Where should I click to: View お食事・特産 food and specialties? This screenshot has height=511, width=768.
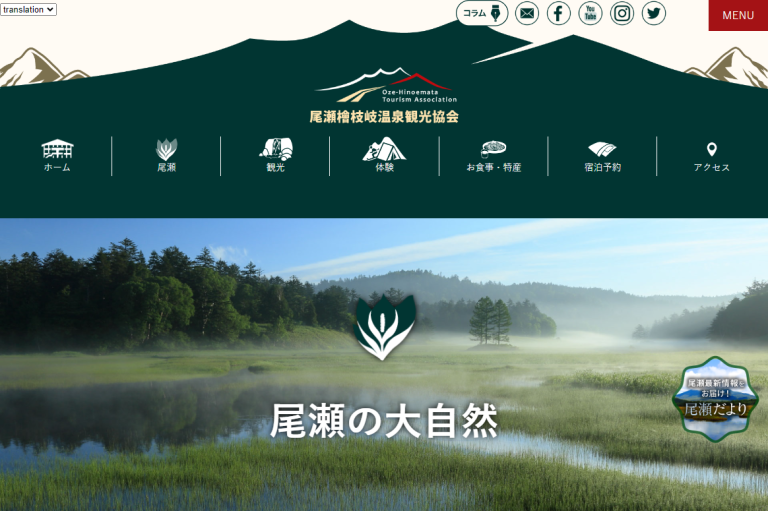pos(493,155)
